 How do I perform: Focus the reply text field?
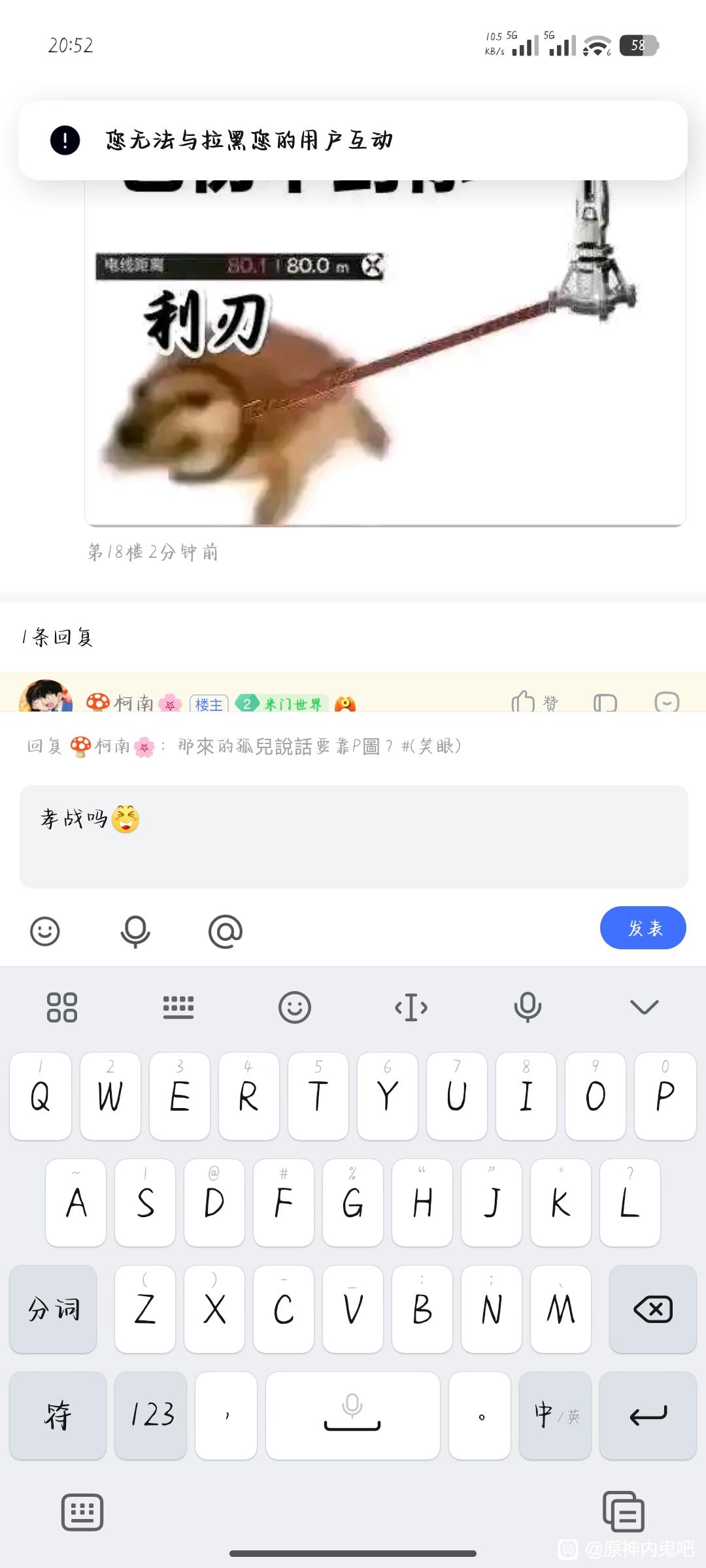pos(354,836)
